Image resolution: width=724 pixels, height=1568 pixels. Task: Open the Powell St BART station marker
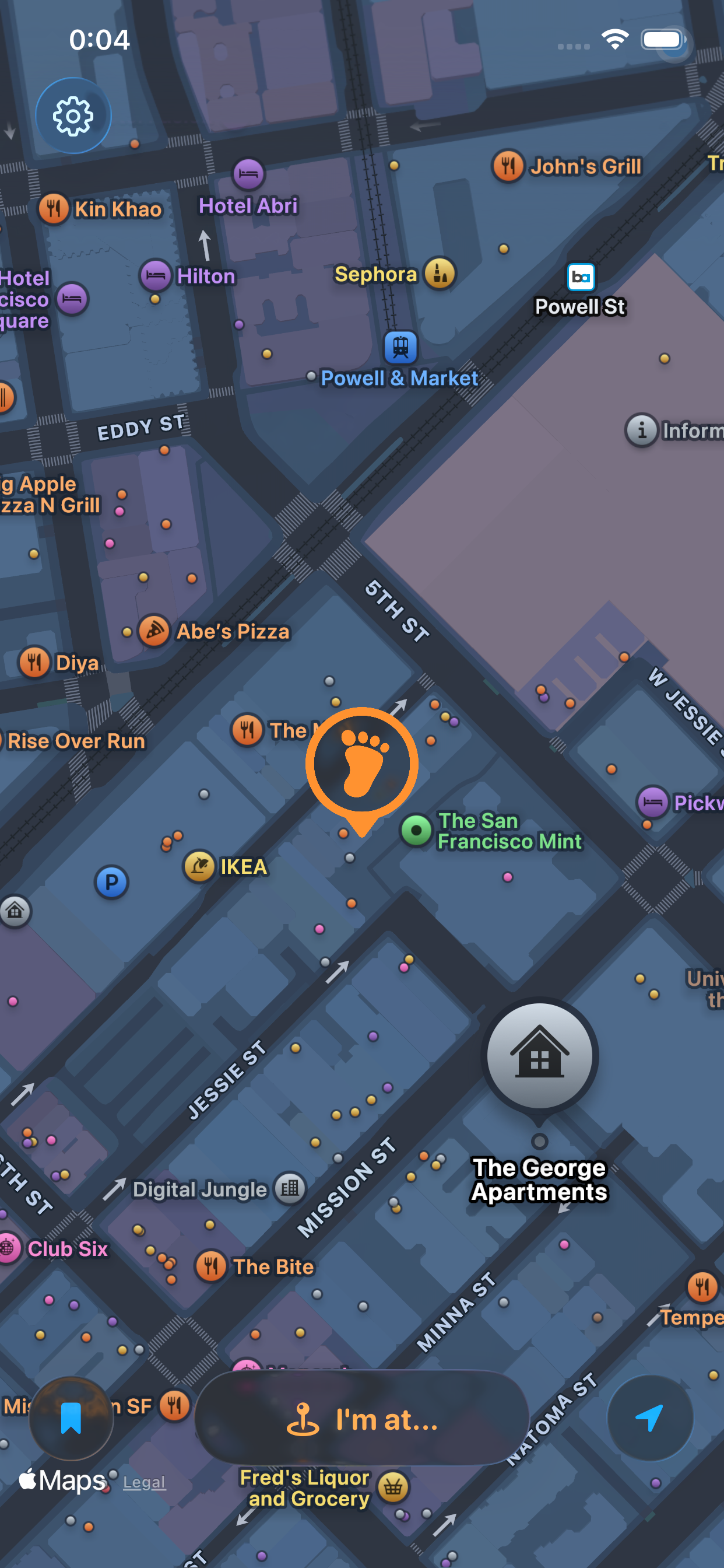tap(581, 278)
